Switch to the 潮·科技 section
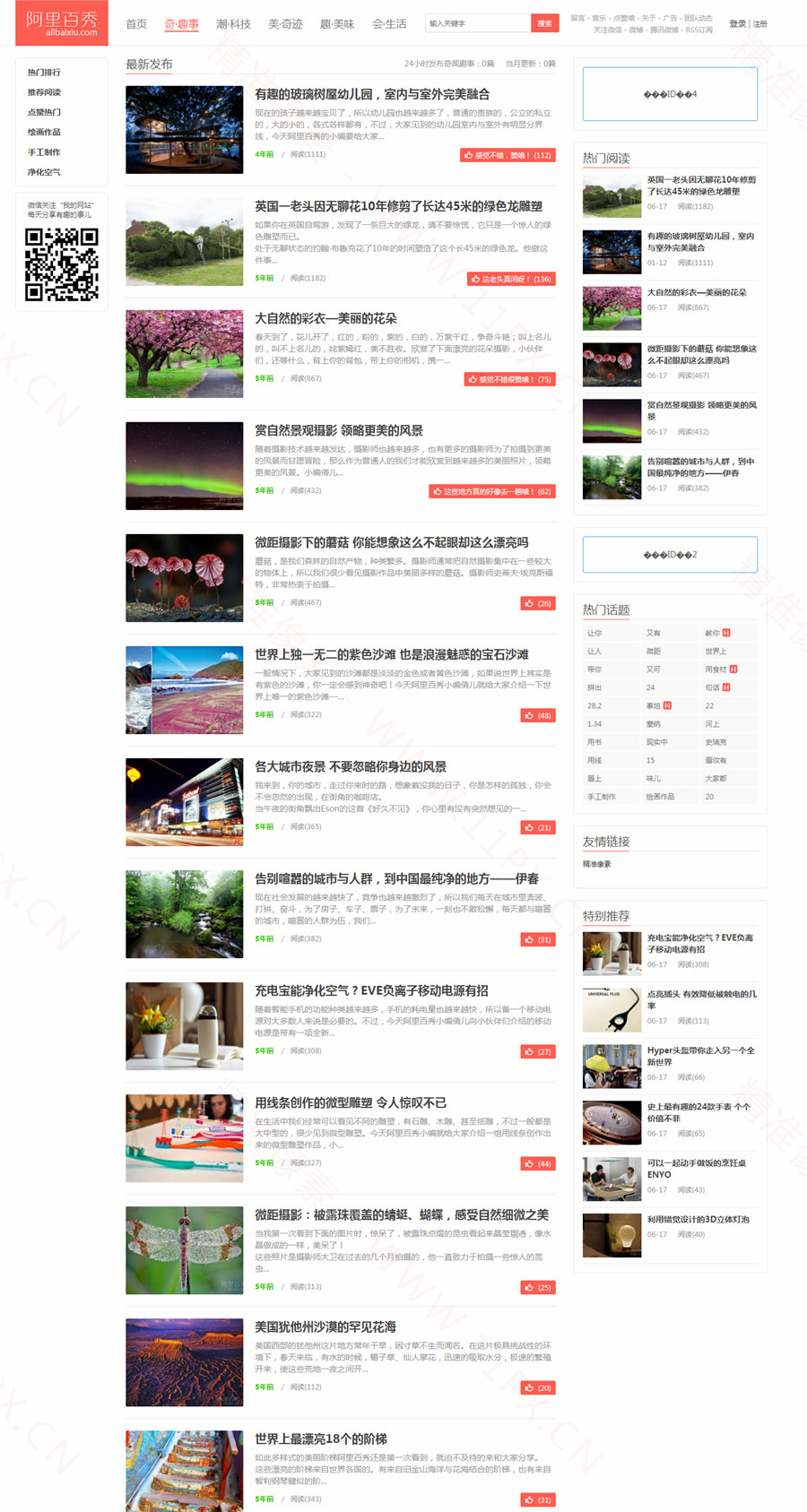This screenshot has height=1512, width=807. (x=233, y=24)
